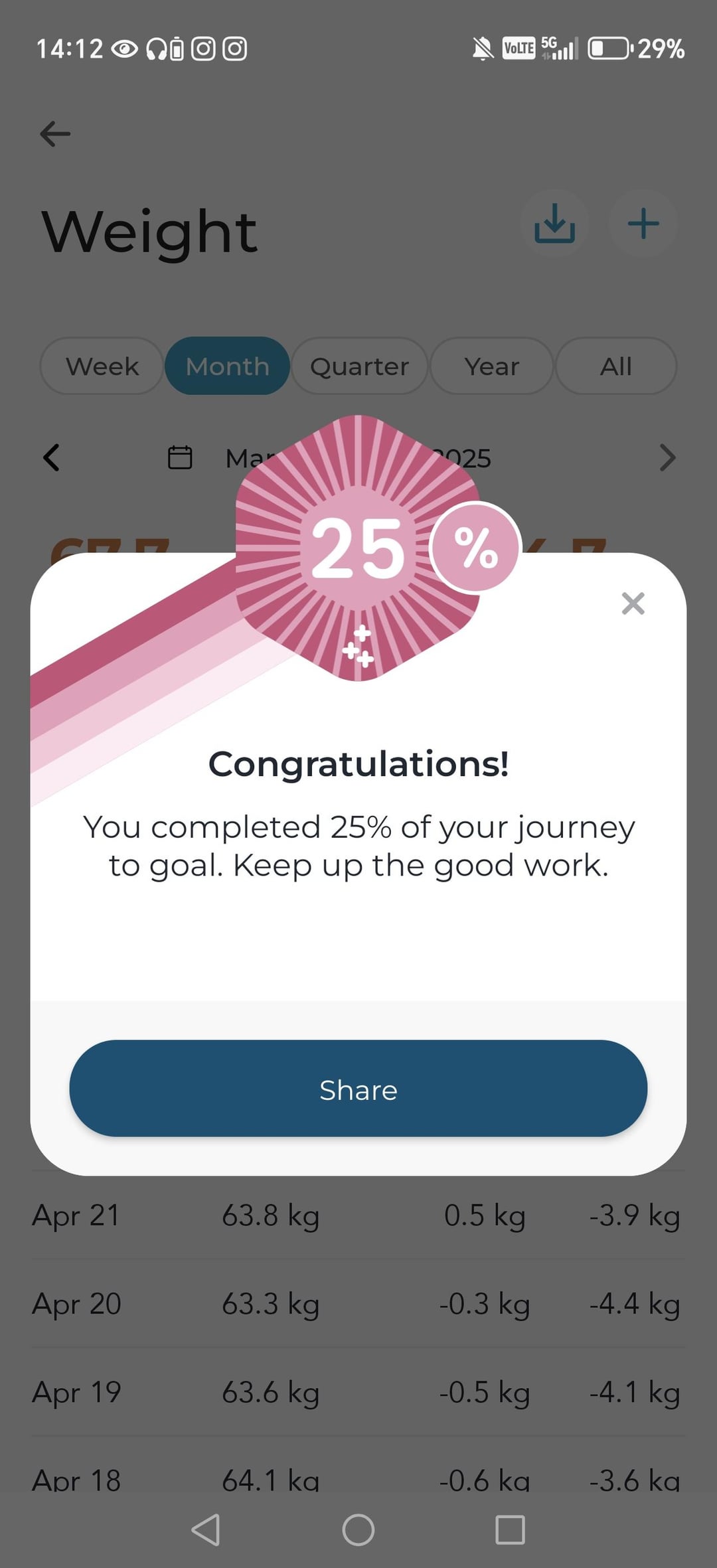Go to the previous month period
This screenshot has height=1568, width=717.
51,457
